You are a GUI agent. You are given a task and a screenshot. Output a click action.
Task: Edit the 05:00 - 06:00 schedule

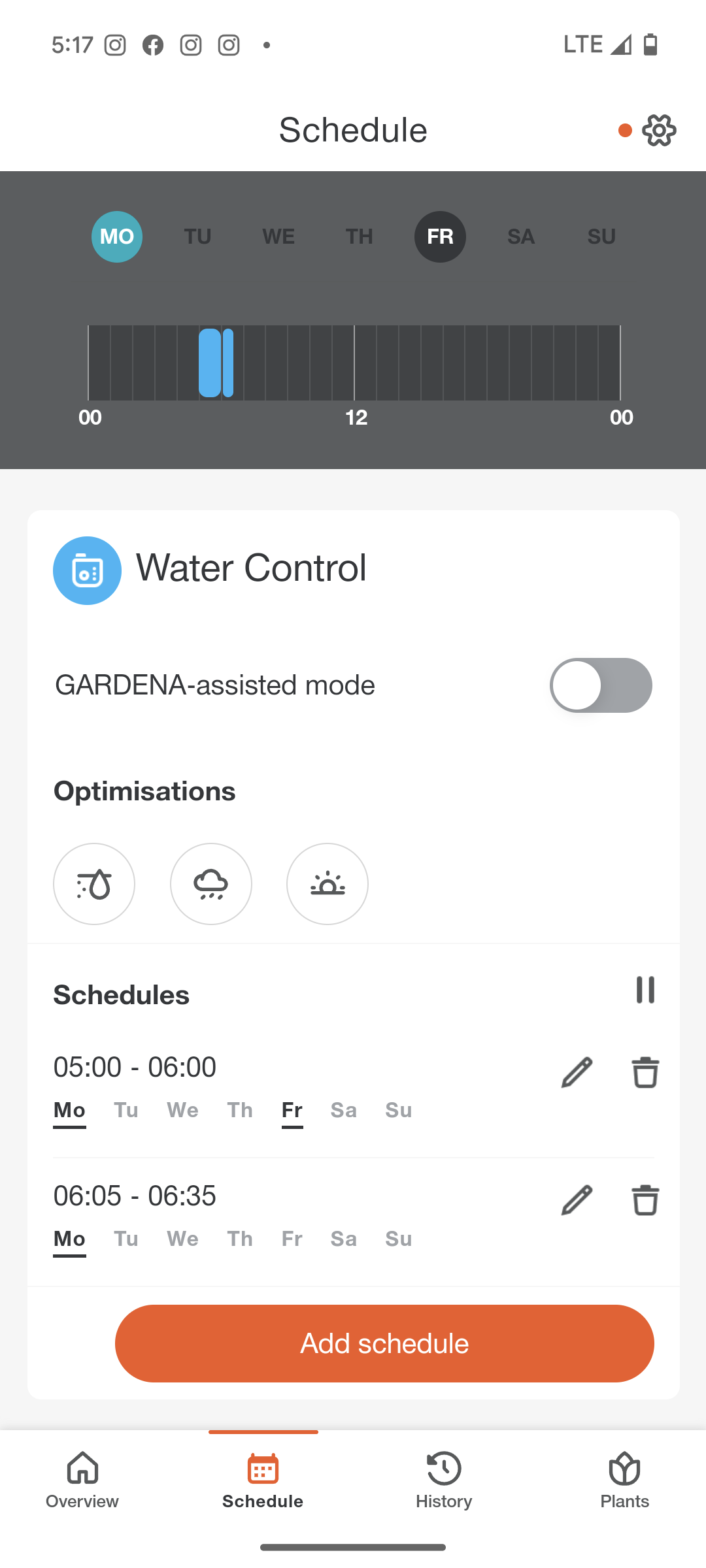[577, 1072]
